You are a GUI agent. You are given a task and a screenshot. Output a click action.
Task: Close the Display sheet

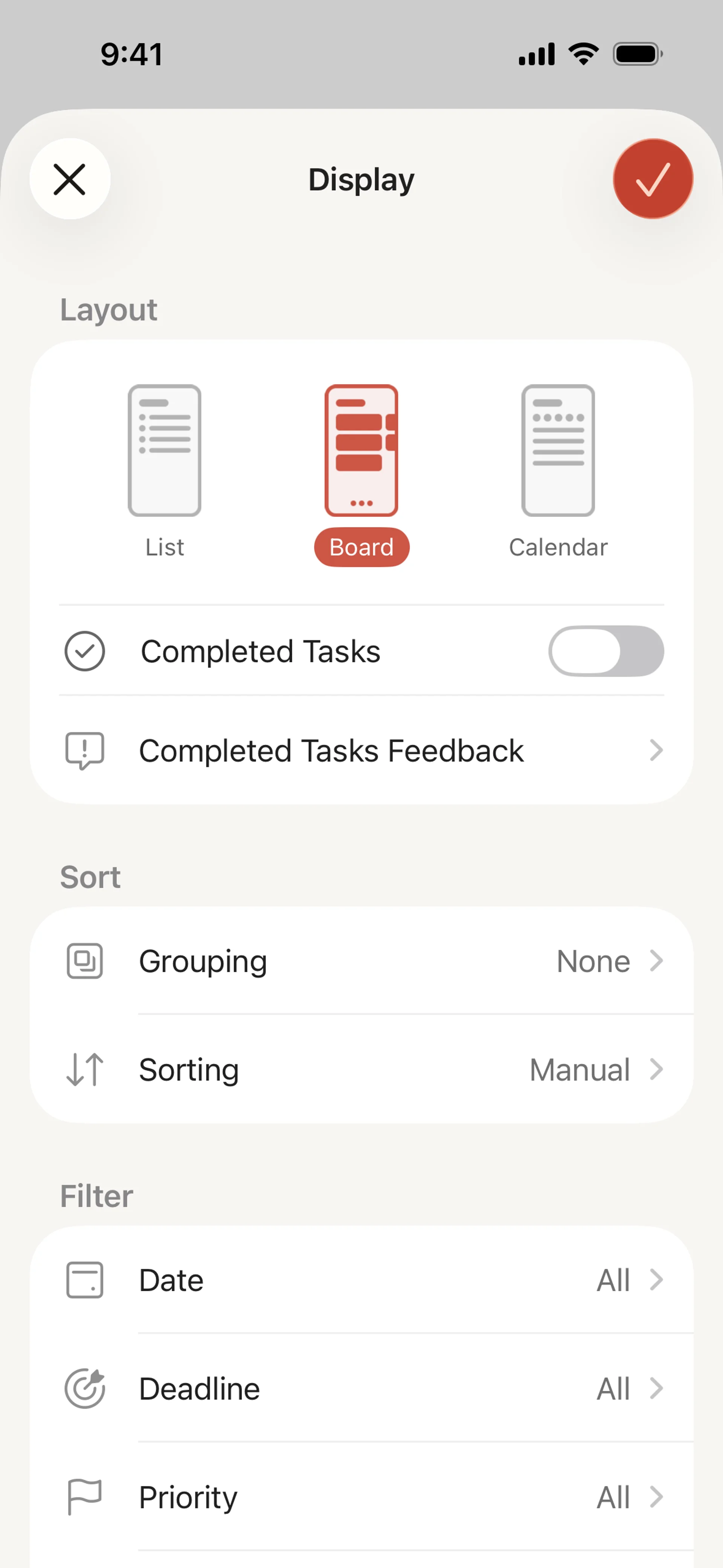coord(70,179)
